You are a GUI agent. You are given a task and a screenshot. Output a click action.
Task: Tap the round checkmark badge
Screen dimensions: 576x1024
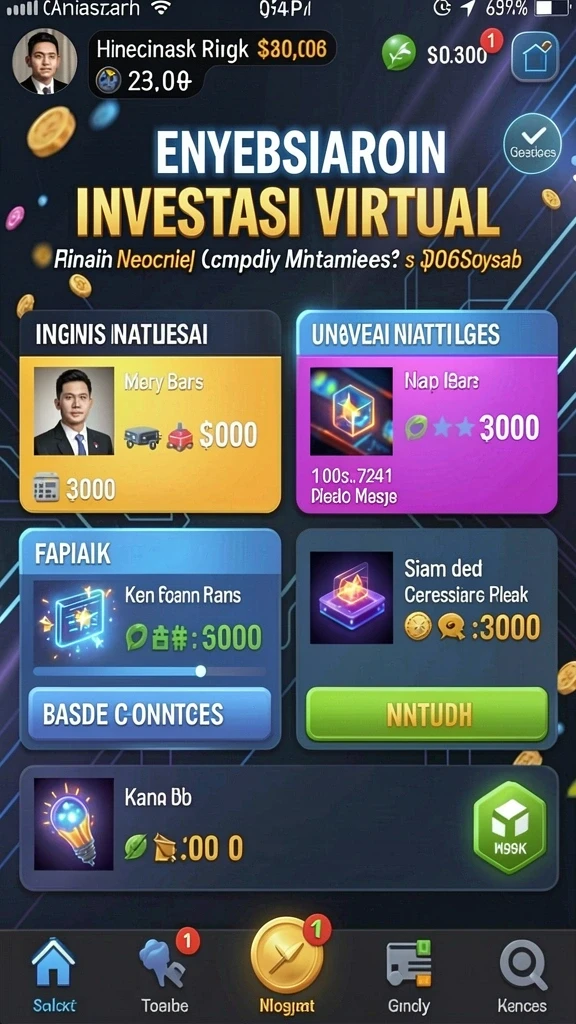point(532,143)
